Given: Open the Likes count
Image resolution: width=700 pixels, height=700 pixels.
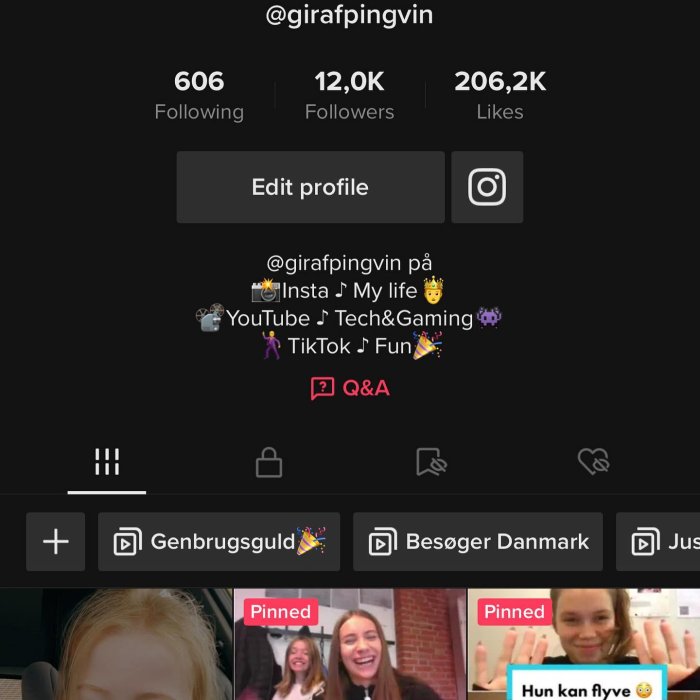Looking at the screenshot, I should (x=499, y=95).
